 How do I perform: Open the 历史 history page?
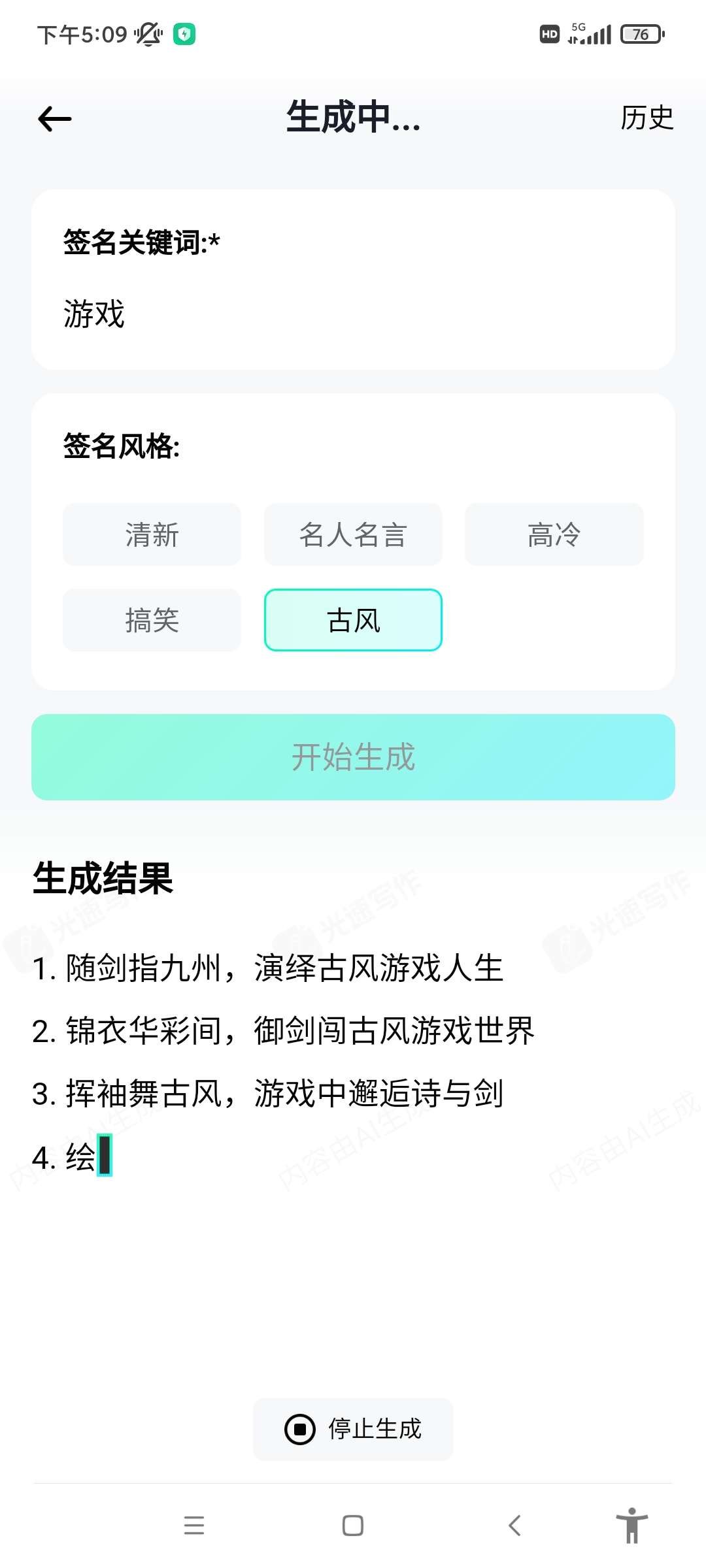(x=646, y=118)
